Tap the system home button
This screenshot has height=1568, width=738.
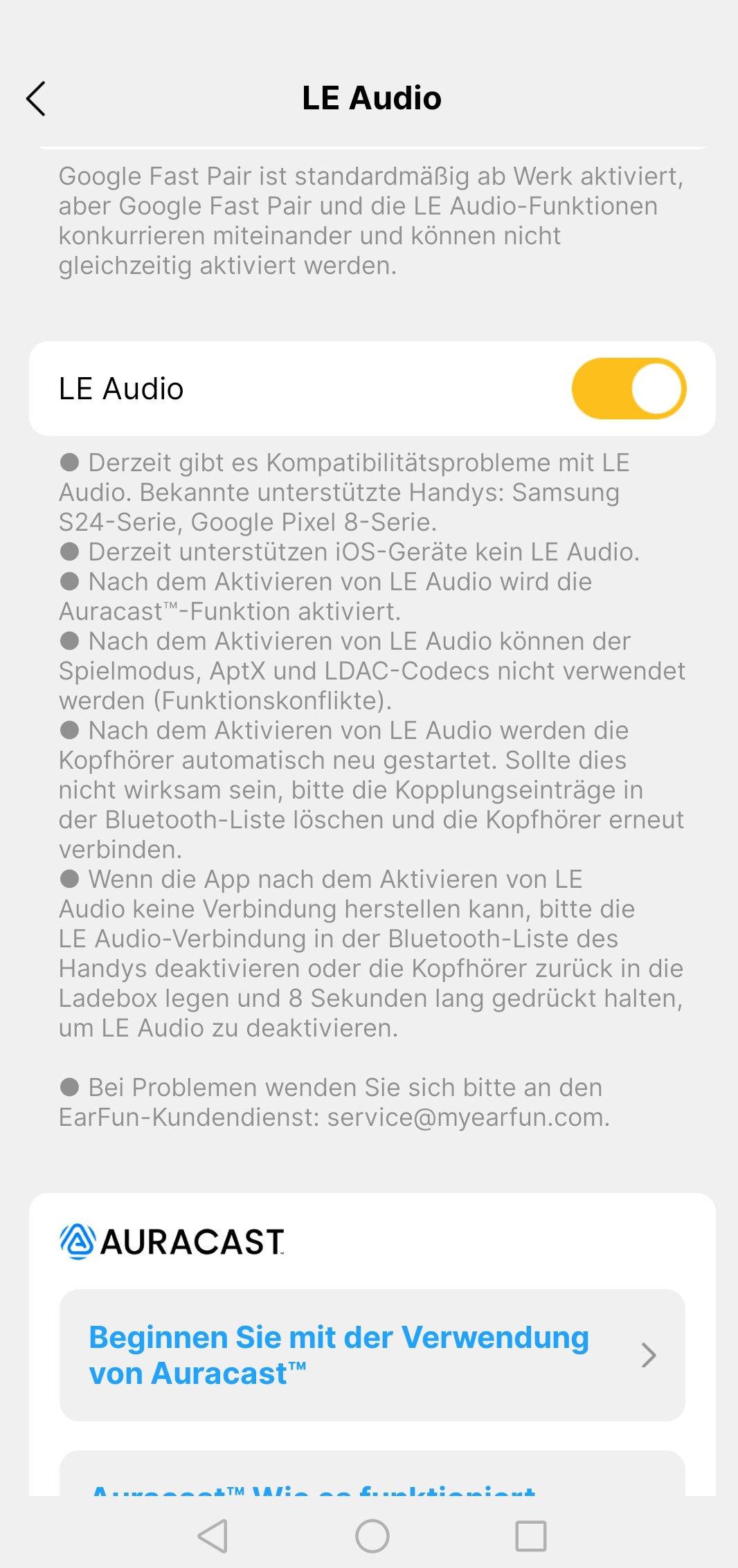[372, 1536]
